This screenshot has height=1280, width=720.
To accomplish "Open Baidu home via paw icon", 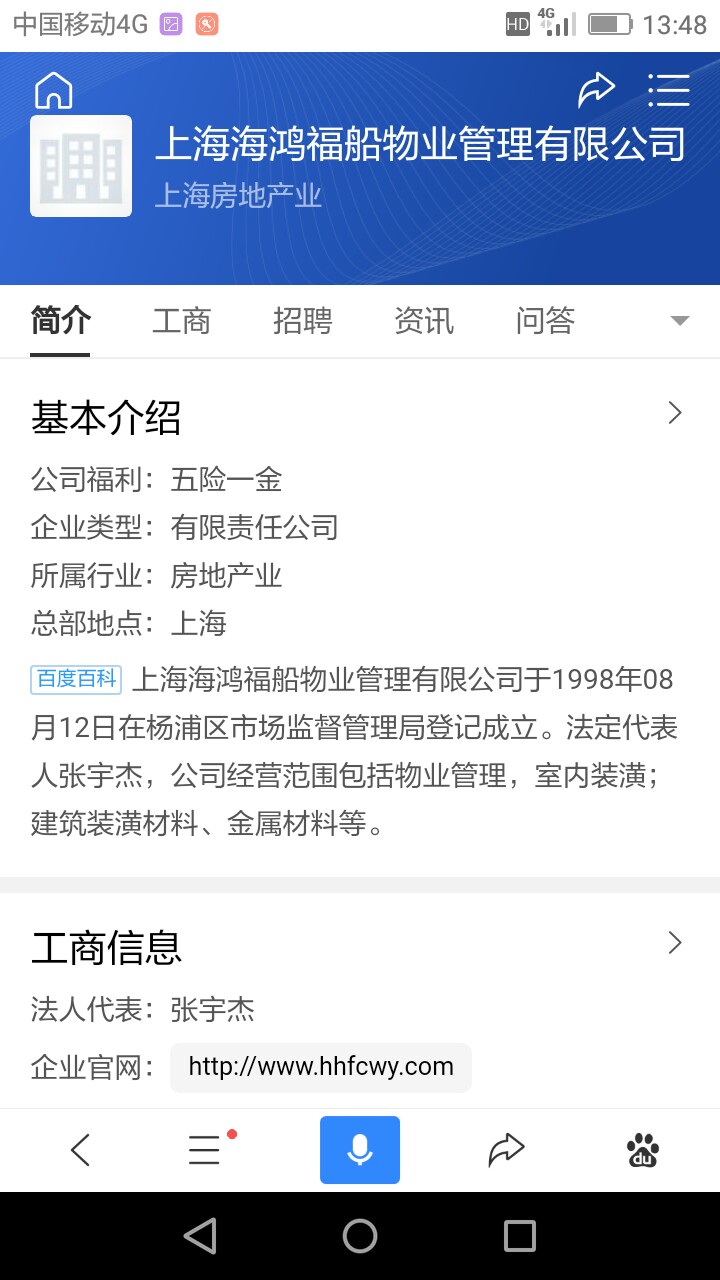I will (643, 1150).
